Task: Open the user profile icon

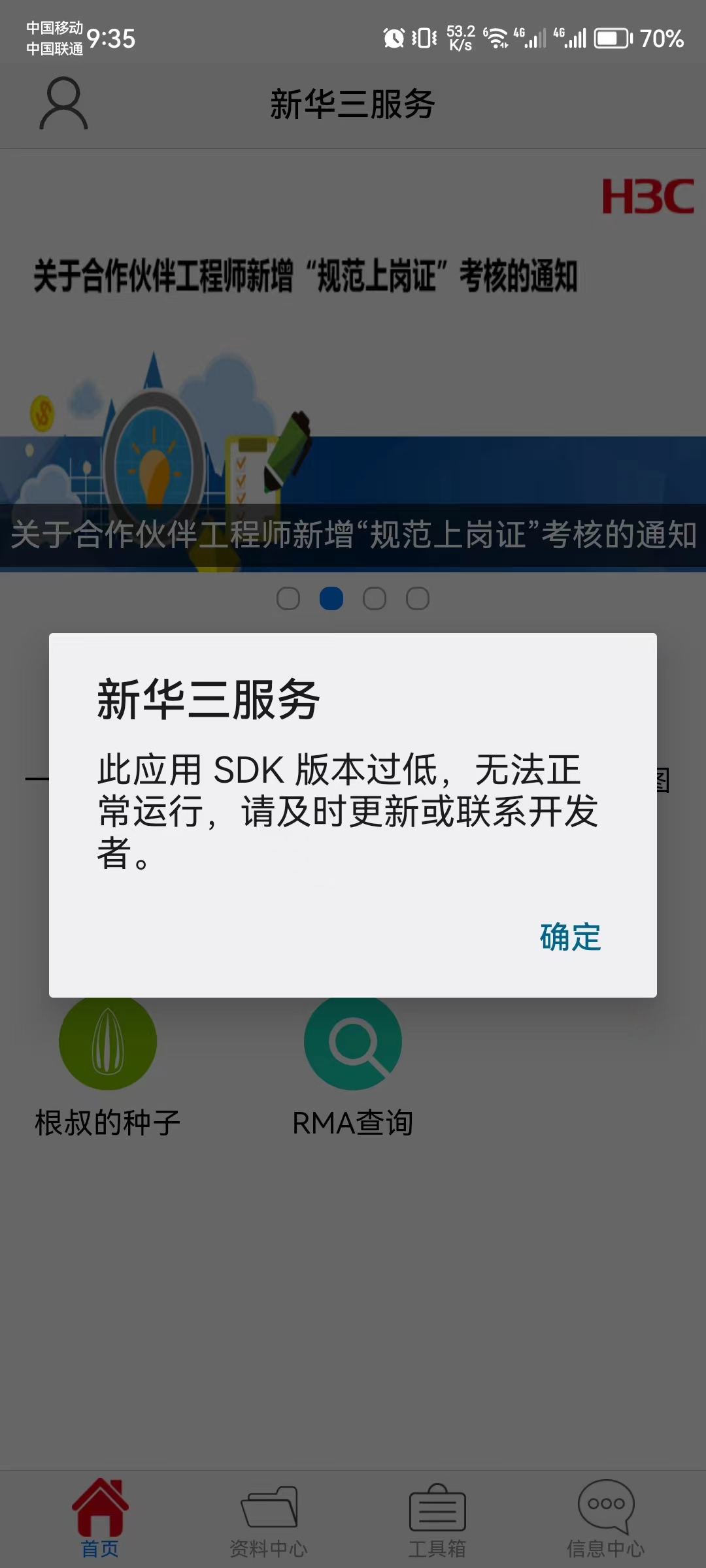Action: coord(63,104)
